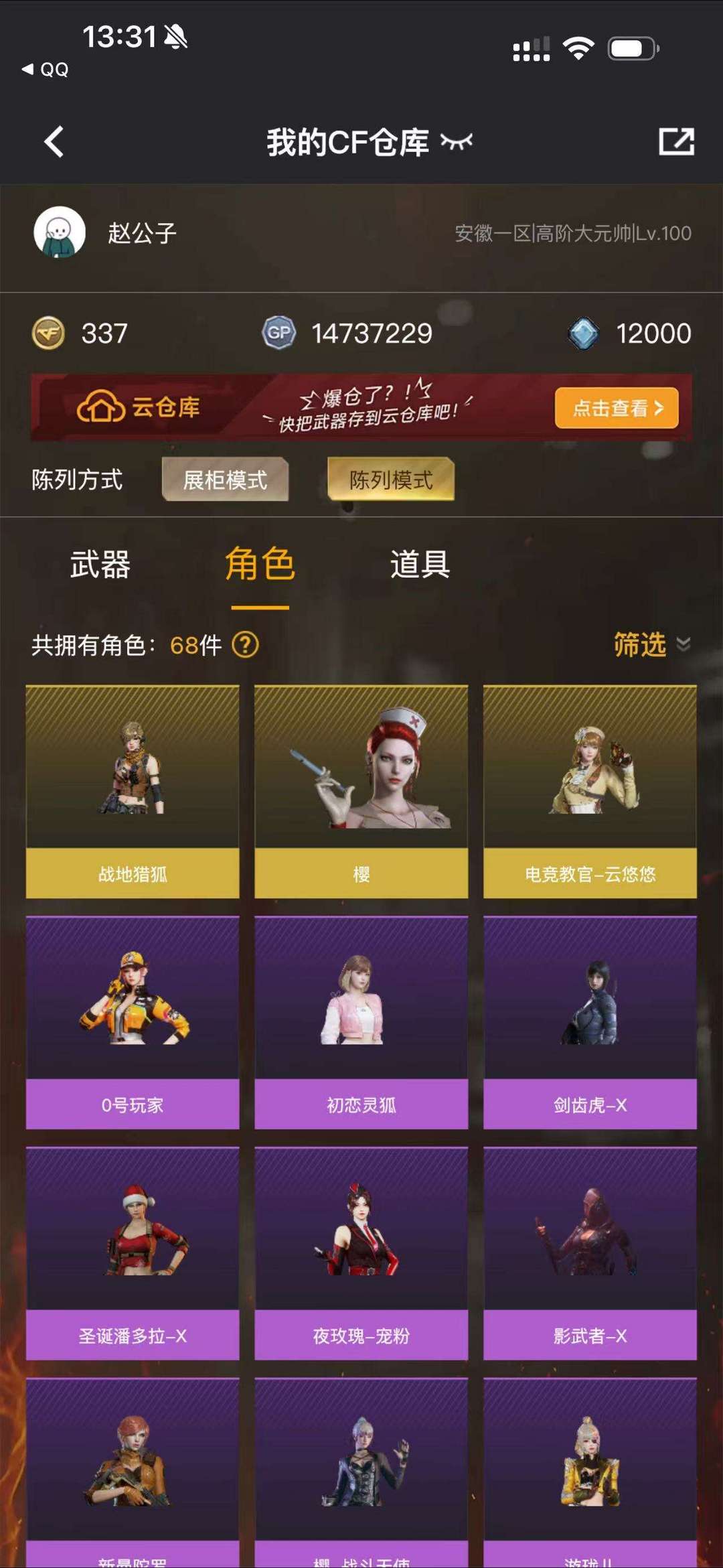Switch to the 道具 tab

coord(420,564)
